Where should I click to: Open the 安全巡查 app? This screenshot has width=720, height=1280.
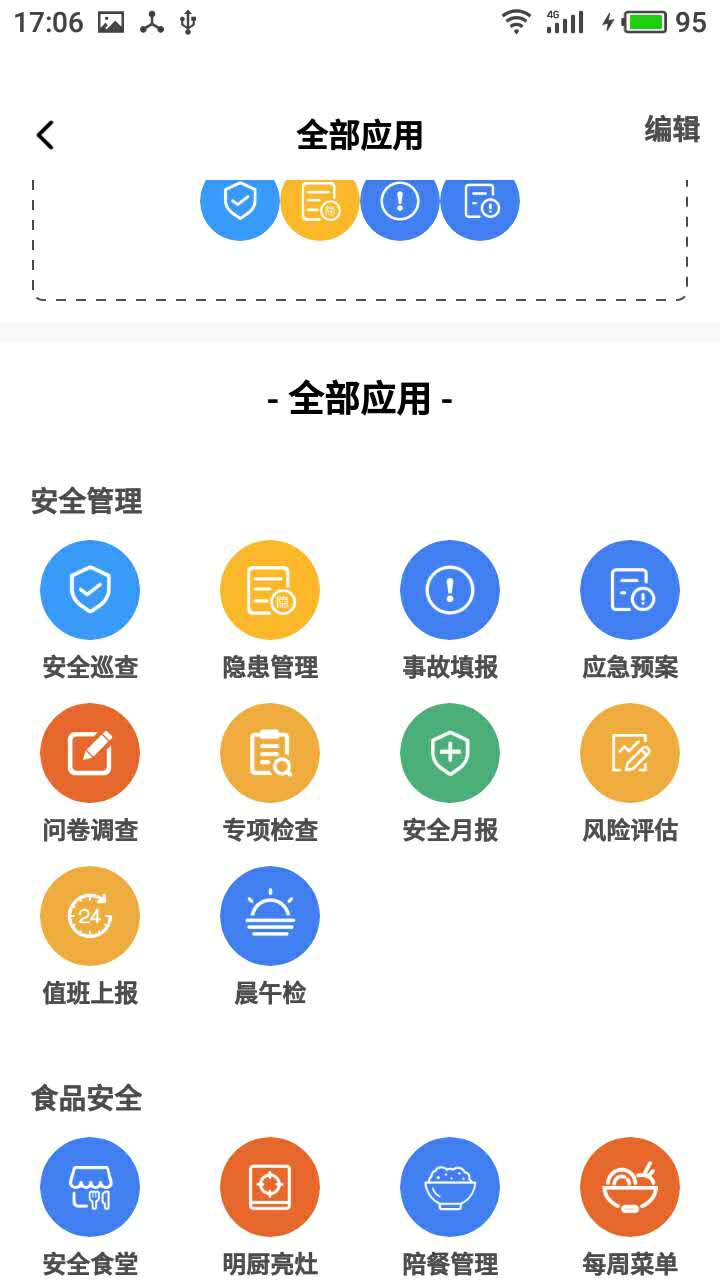pyautogui.click(x=90, y=589)
